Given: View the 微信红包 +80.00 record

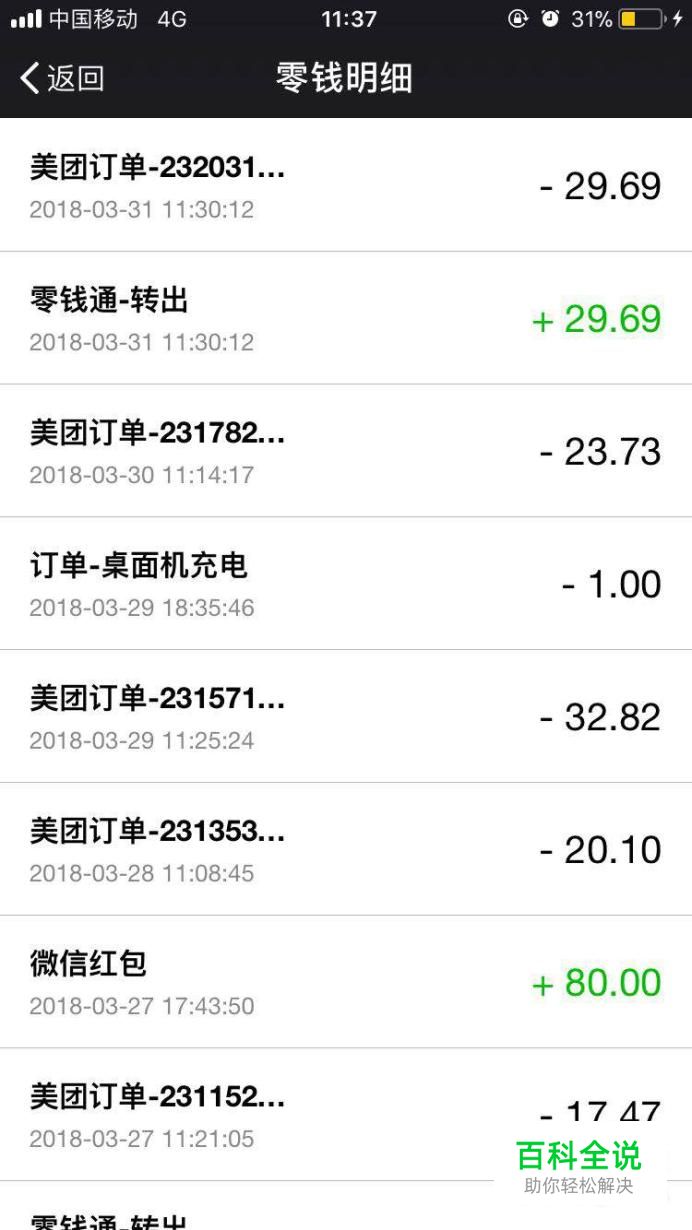Looking at the screenshot, I should (x=346, y=983).
